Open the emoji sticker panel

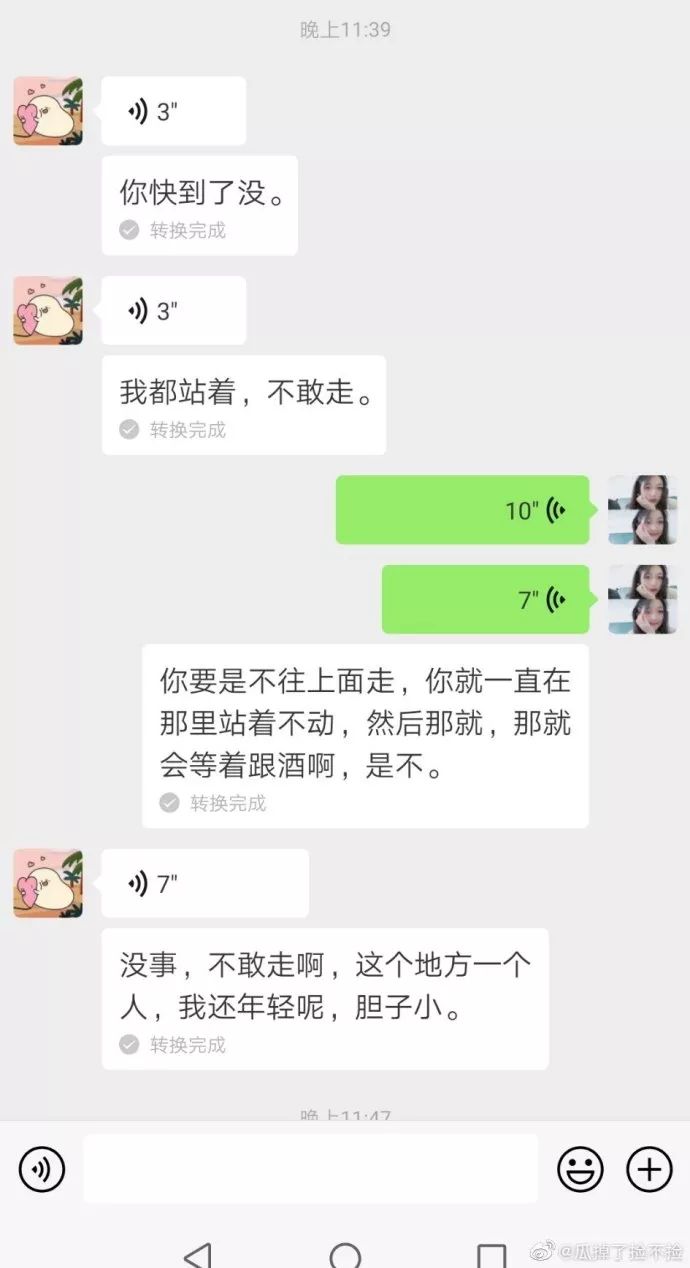click(x=580, y=1169)
